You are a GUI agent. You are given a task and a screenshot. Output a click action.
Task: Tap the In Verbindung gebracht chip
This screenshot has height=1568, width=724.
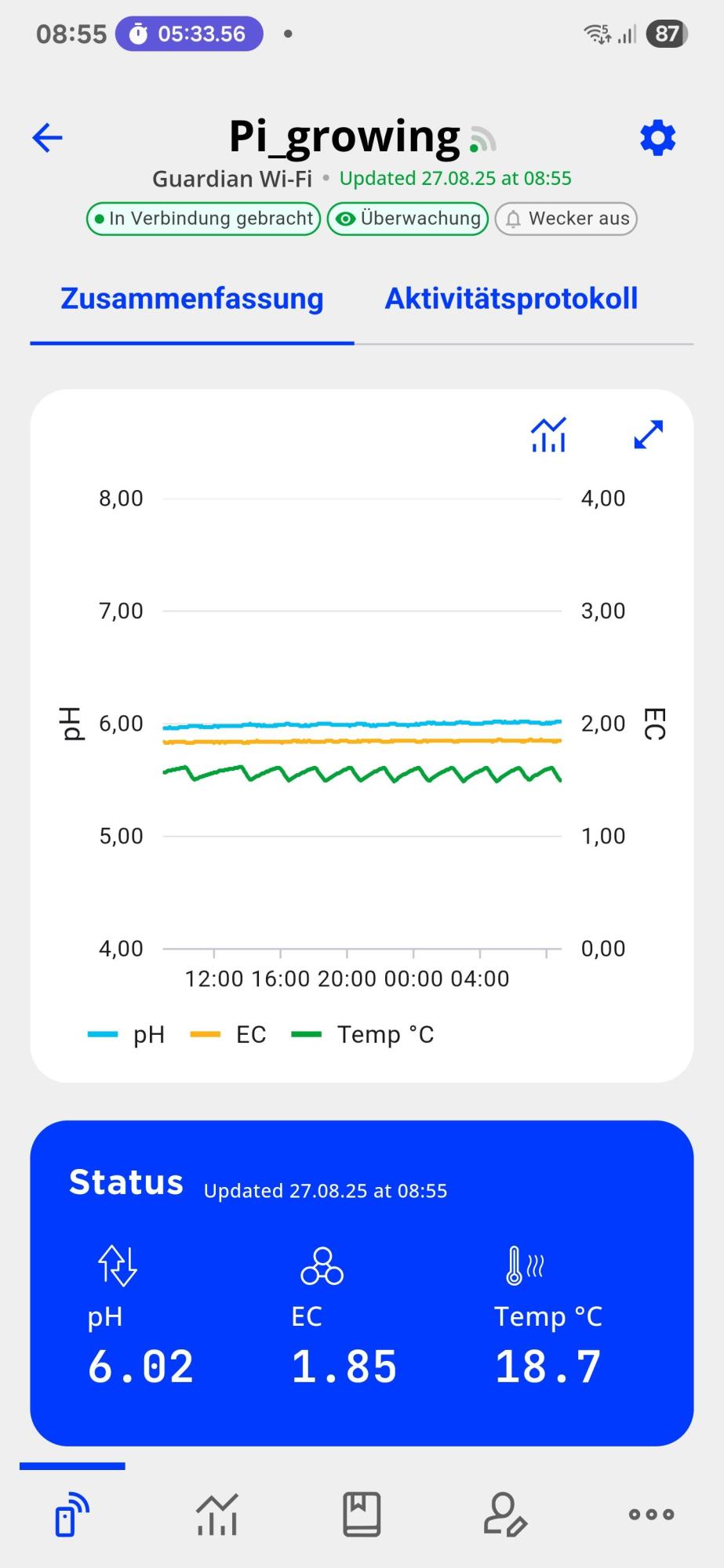[x=203, y=219]
